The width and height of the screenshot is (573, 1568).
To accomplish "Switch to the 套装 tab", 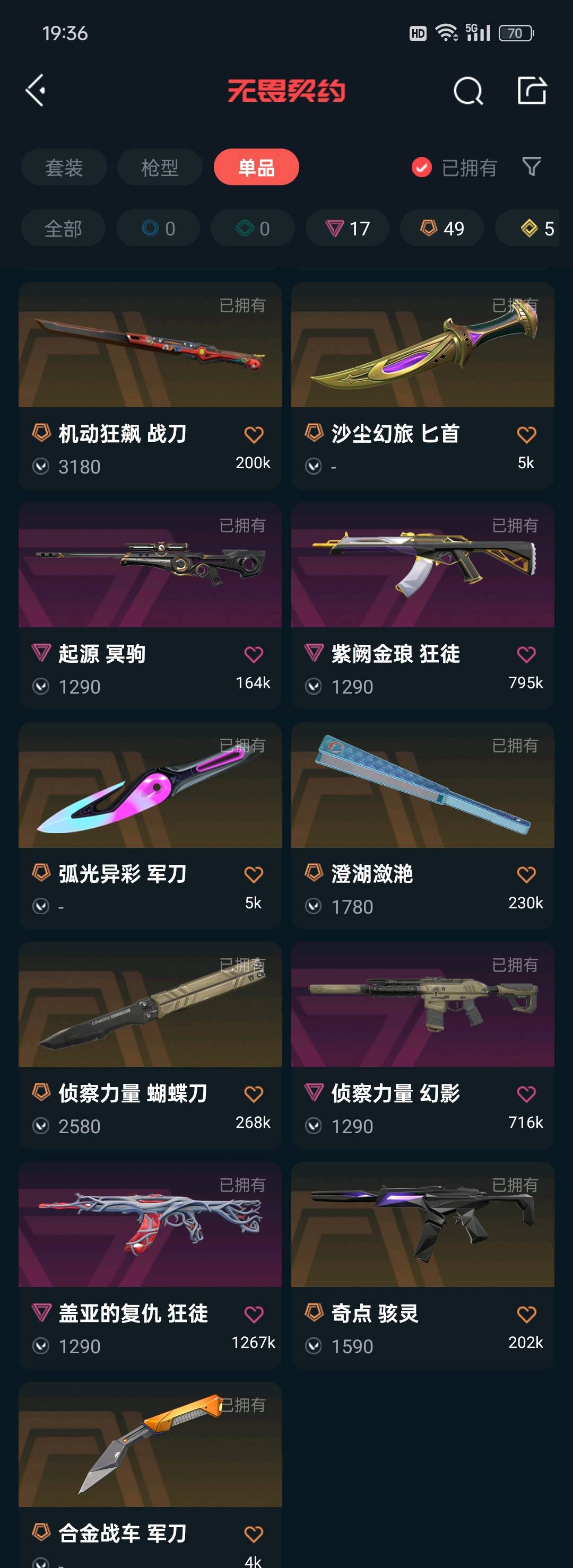I will point(64,168).
